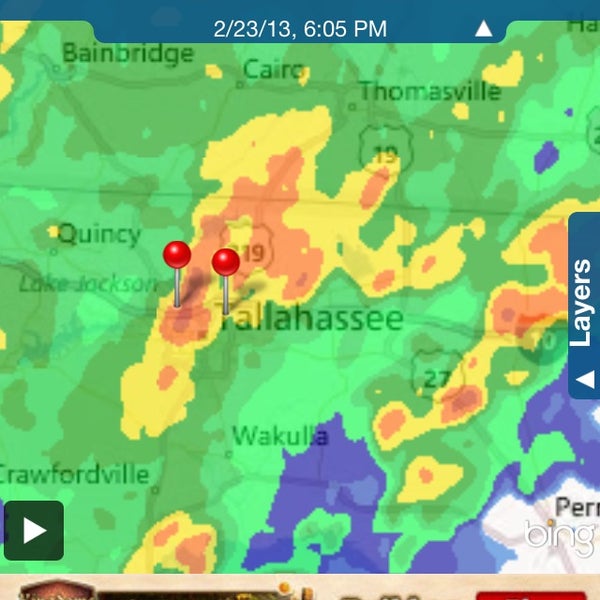This screenshot has width=600, height=600.
Task: Open the Layers side panel
Action: pyautogui.click(x=583, y=306)
